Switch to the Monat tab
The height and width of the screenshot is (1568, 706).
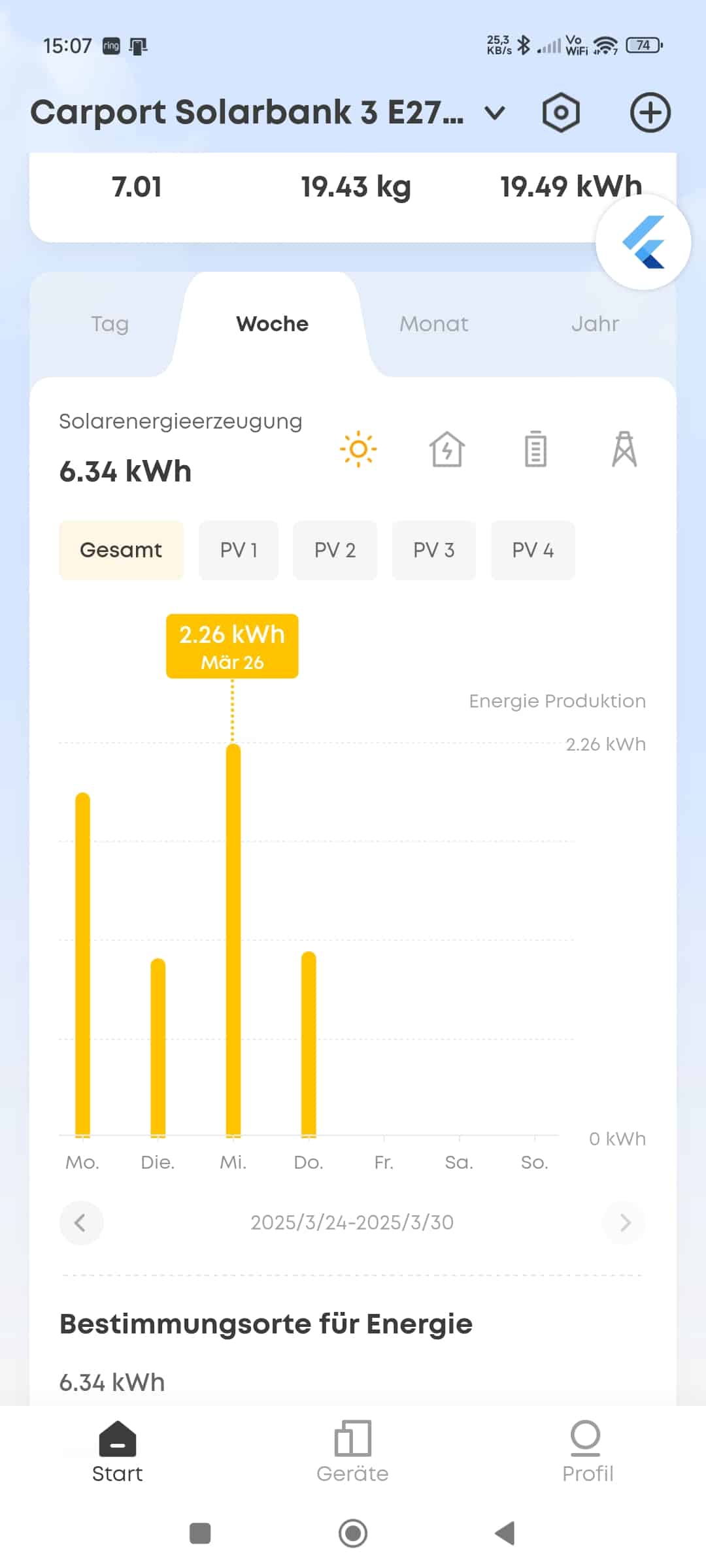pyautogui.click(x=434, y=324)
